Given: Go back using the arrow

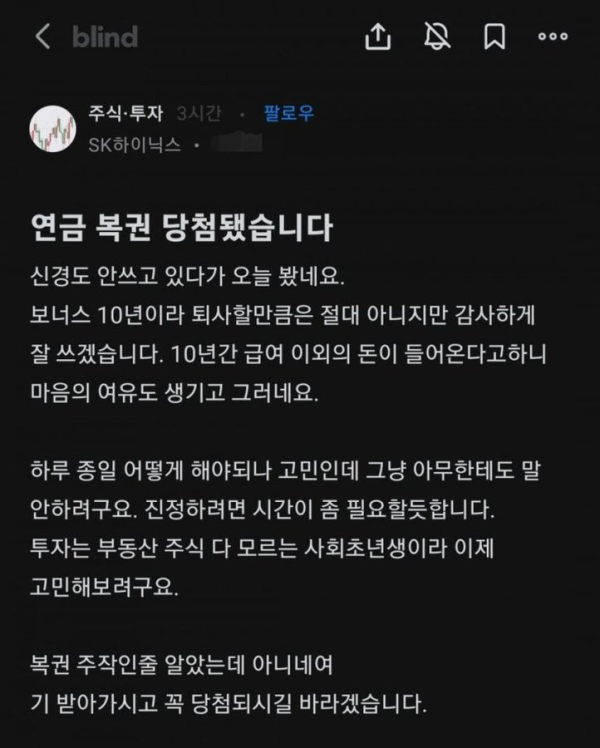Looking at the screenshot, I should pos(42,37).
